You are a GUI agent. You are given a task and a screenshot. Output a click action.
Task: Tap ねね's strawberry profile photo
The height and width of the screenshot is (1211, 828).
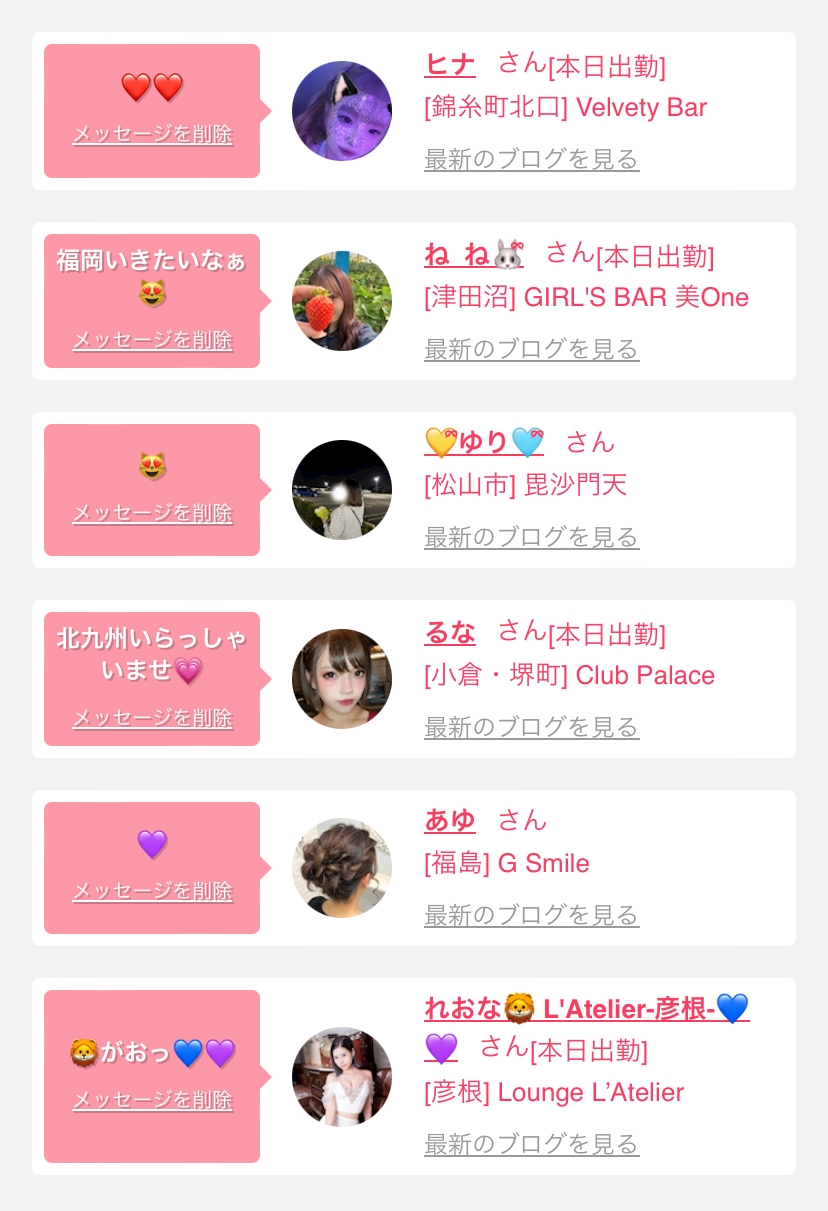(342, 301)
